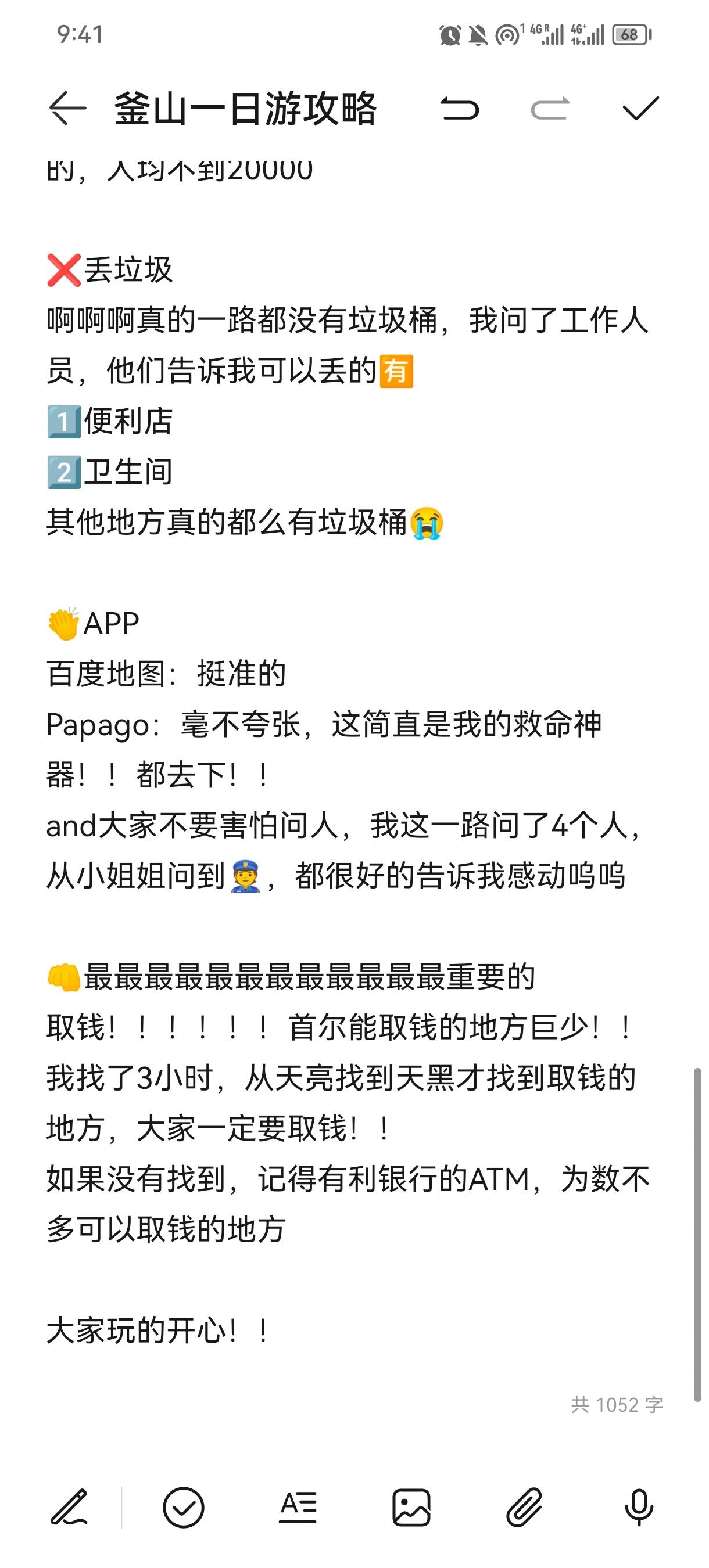
Task: Attach a file with the paperclip
Action: pyautogui.click(x=524, y=1507)
